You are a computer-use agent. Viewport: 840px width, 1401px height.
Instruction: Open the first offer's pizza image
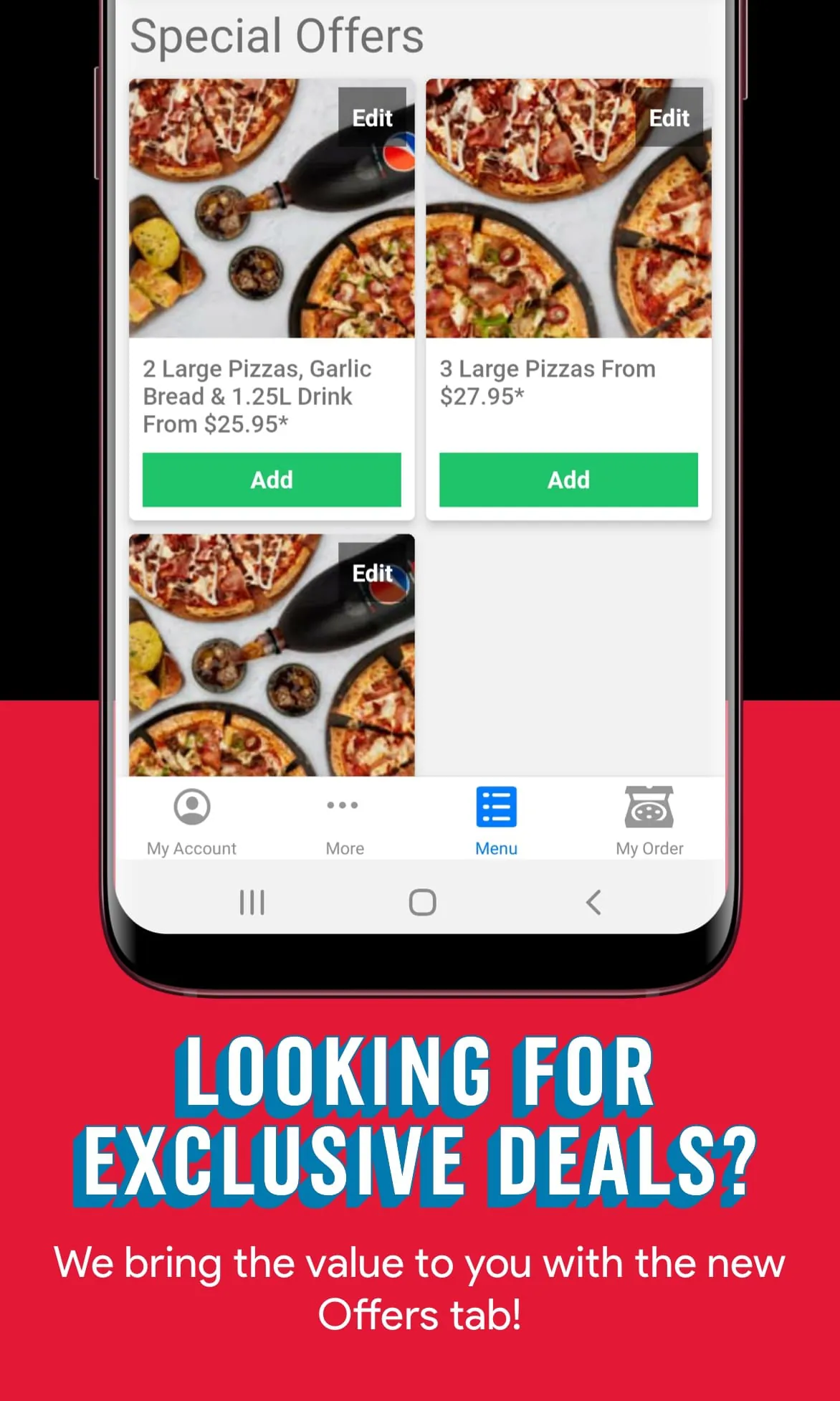click(272, 208)
